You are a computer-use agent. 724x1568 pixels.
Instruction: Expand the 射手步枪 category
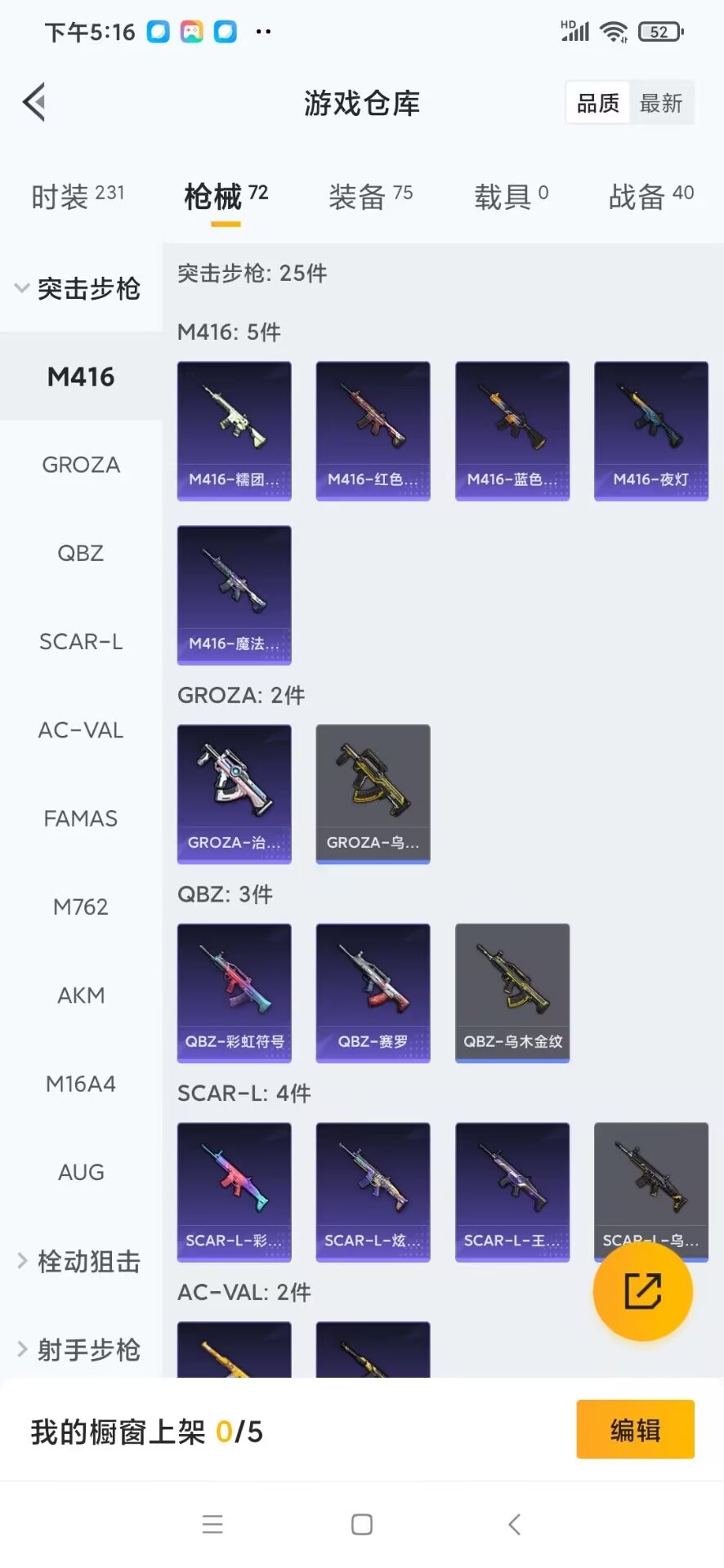79,1349
